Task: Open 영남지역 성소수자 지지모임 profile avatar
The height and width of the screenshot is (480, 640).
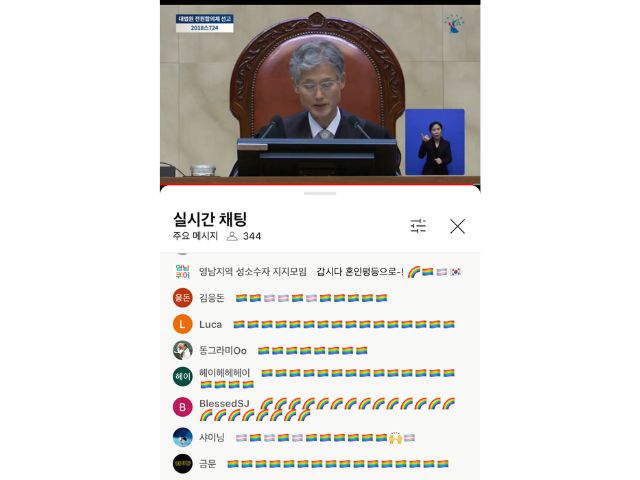Action: pyautogui.click(x=182, y=271)
